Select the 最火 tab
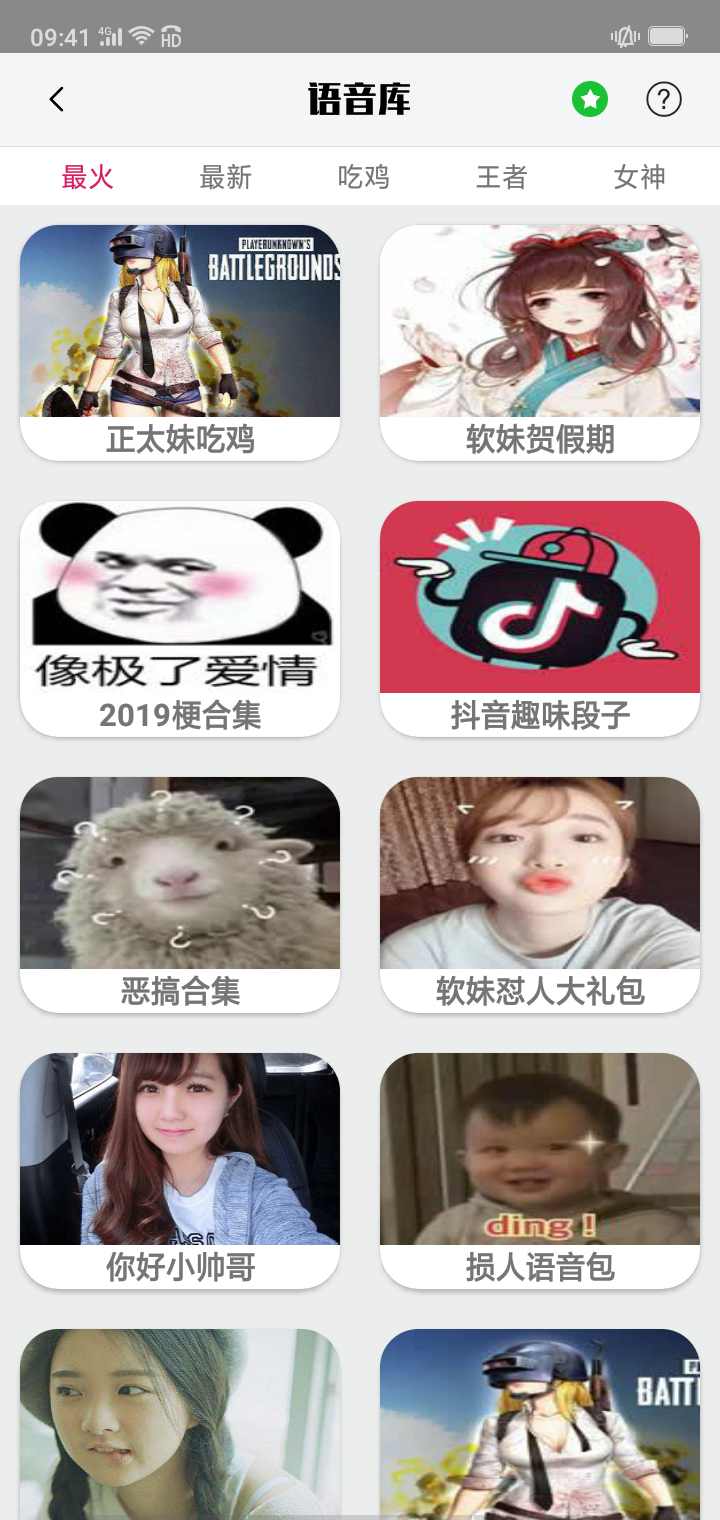Viewport: 720px width, 1520px height. click(x=88, y=178)
